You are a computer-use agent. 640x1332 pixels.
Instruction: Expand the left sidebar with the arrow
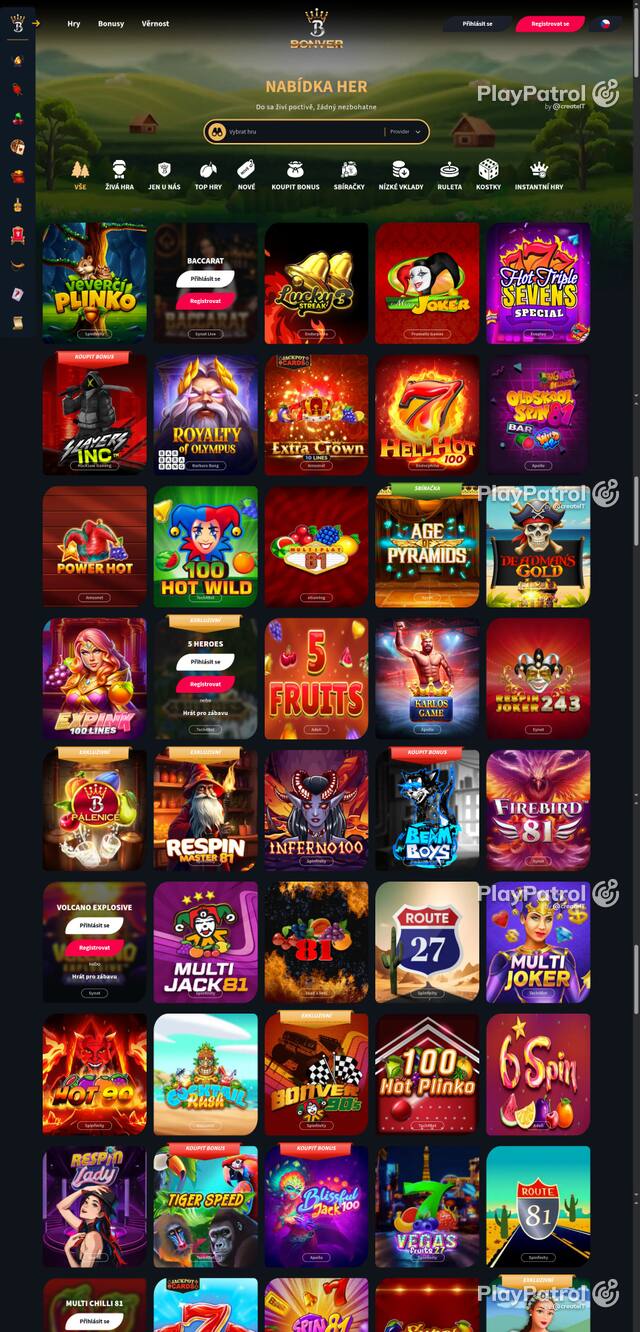36,23
